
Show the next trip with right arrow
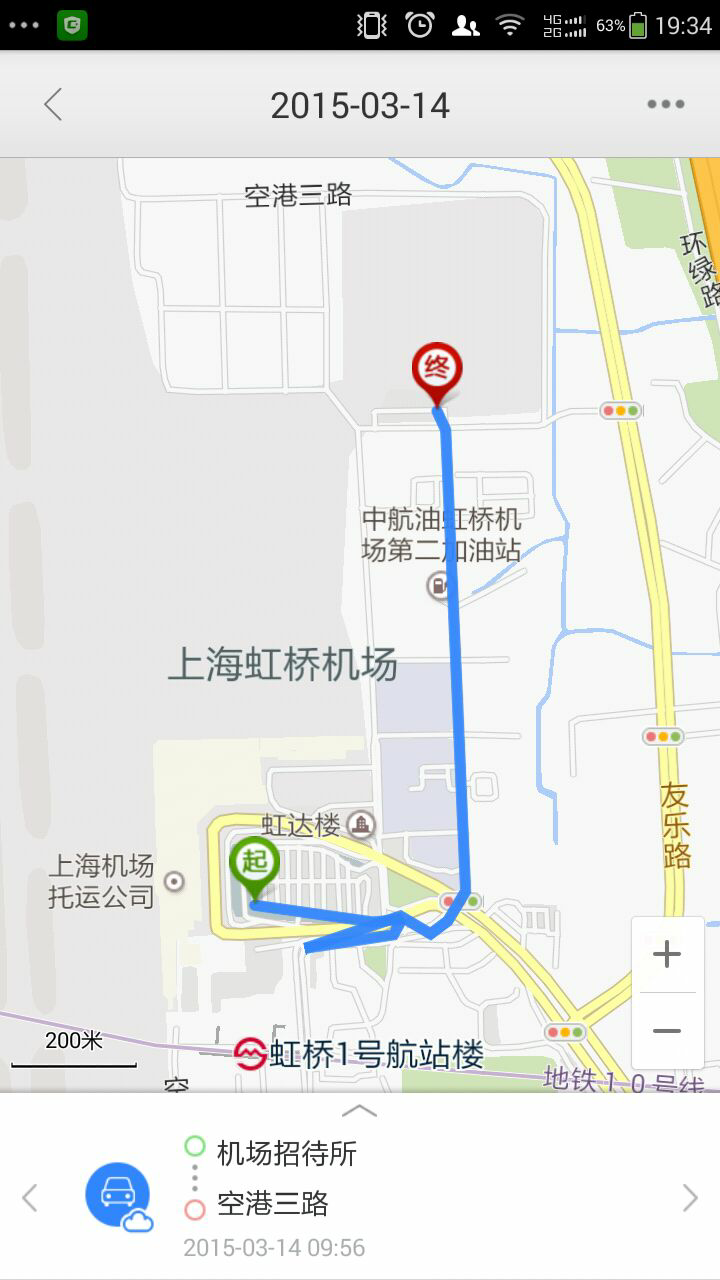689,1197
